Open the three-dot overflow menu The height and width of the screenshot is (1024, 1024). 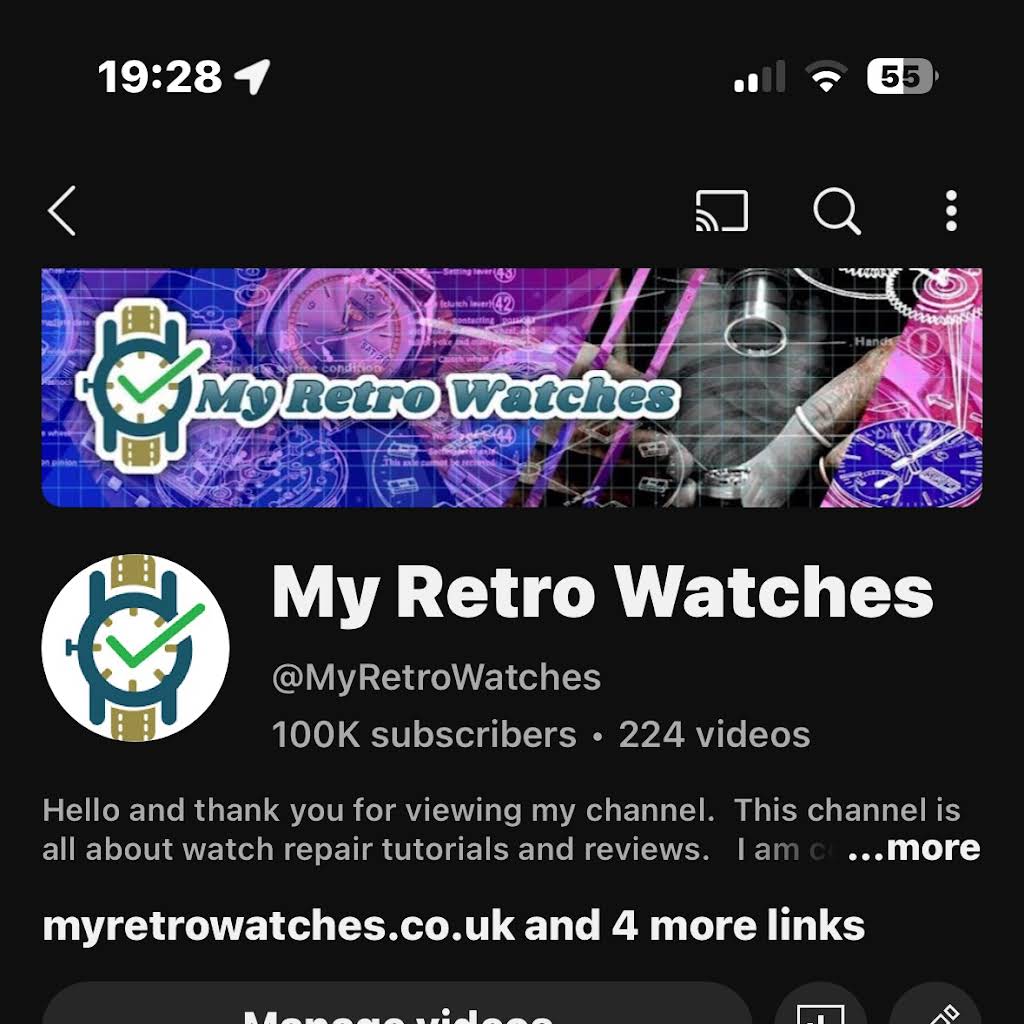click(951, 211)
